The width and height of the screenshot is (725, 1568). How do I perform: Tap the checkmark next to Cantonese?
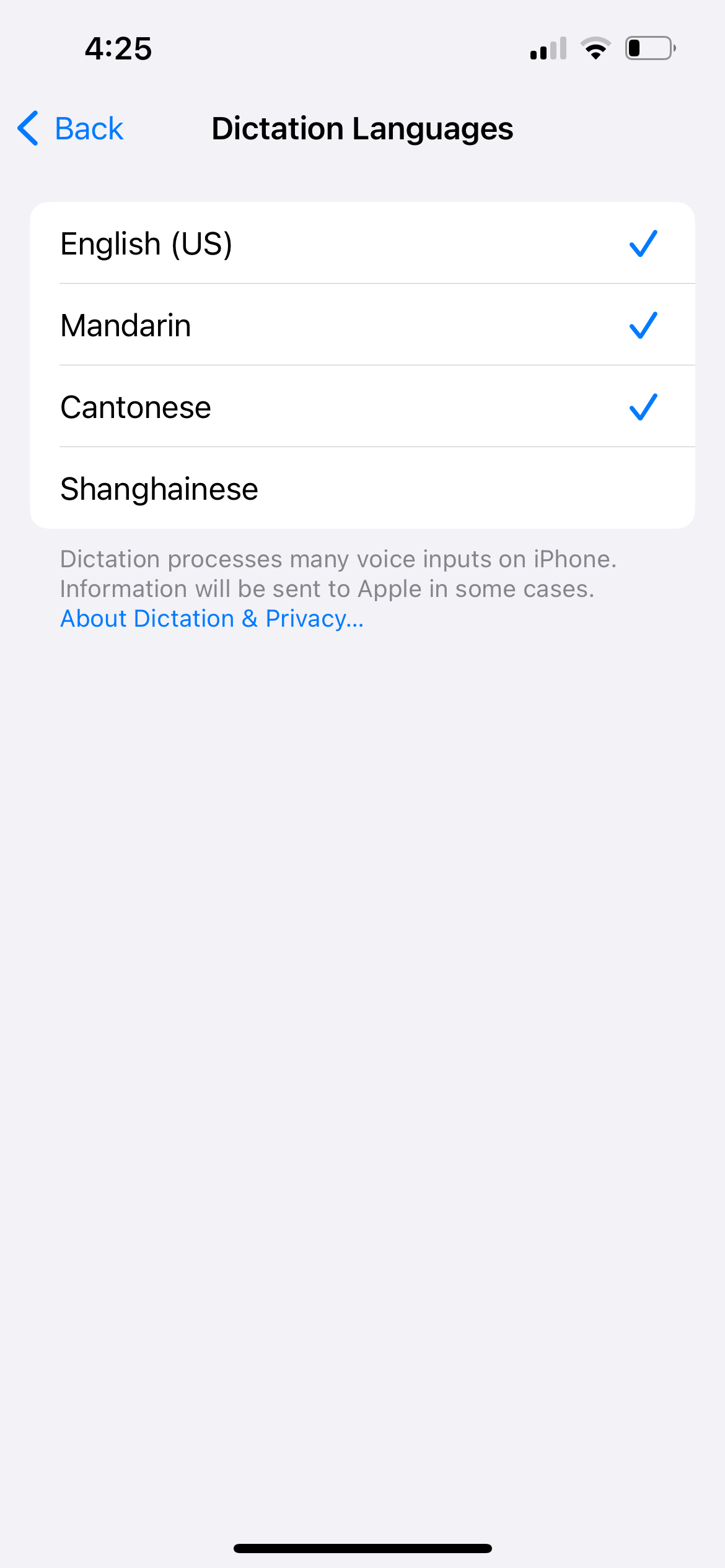(644, 406)
